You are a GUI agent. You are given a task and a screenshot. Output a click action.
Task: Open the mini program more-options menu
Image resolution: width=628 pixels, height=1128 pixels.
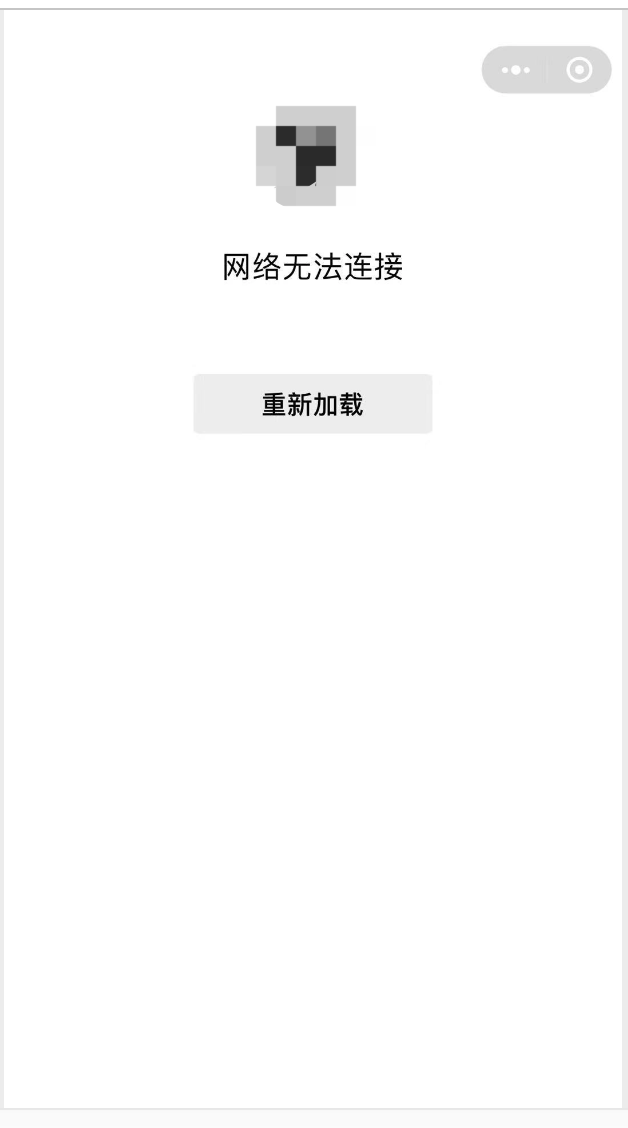click(x=516, y=70)
